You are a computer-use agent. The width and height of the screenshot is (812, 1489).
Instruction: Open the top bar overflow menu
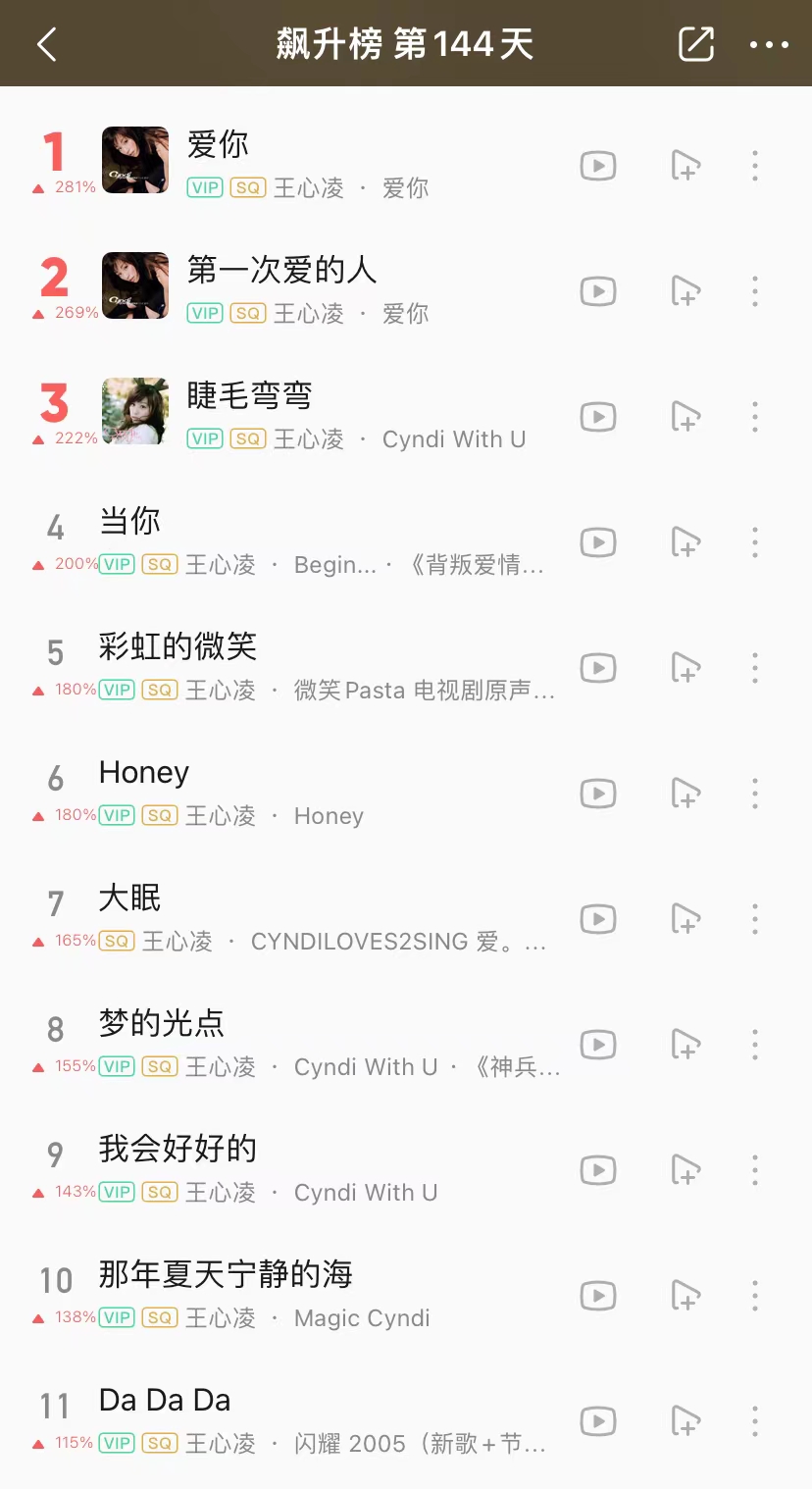[769, 44]
